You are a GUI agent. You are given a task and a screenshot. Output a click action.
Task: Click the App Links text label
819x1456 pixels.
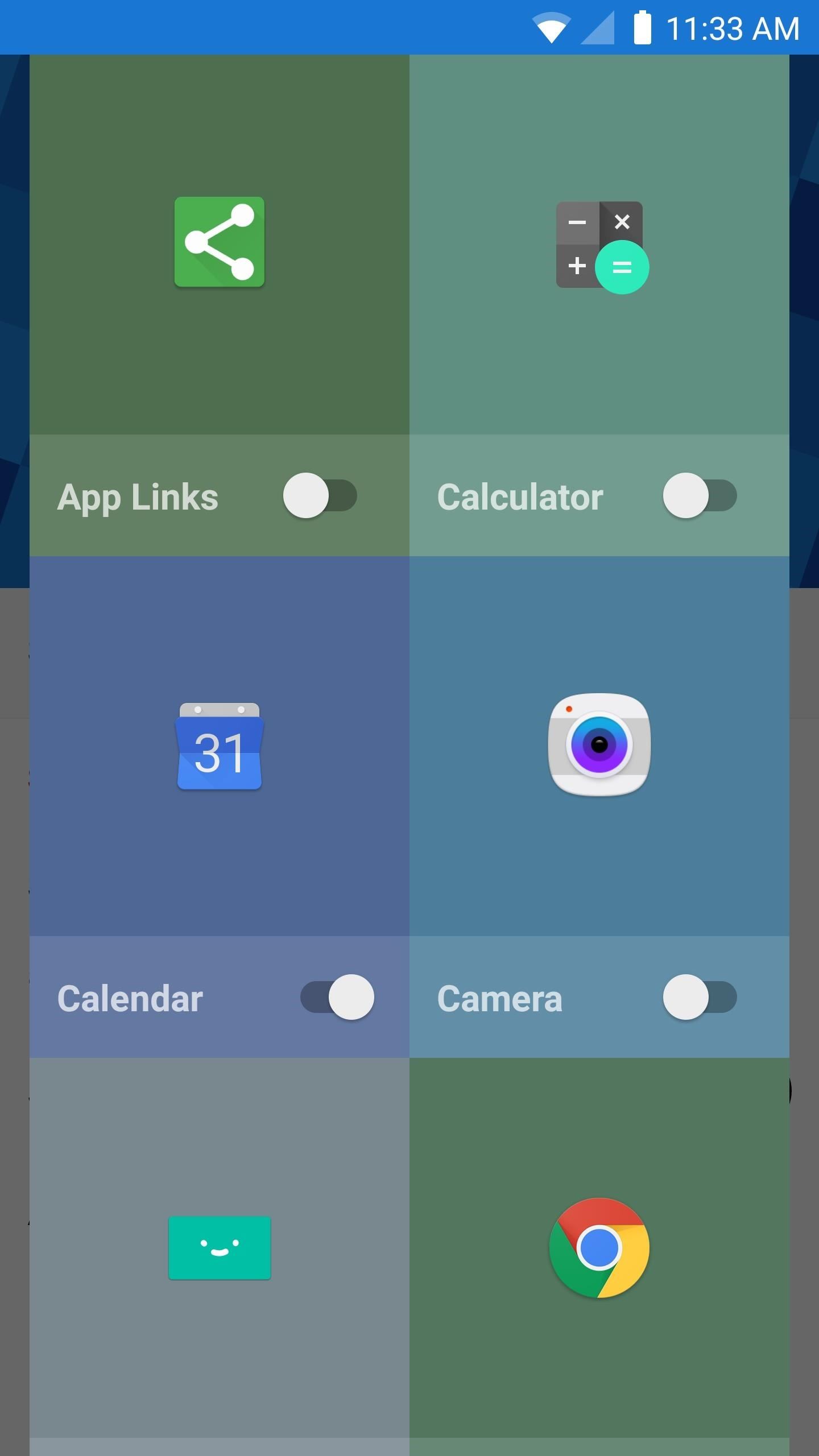click(x=138, y=496)
